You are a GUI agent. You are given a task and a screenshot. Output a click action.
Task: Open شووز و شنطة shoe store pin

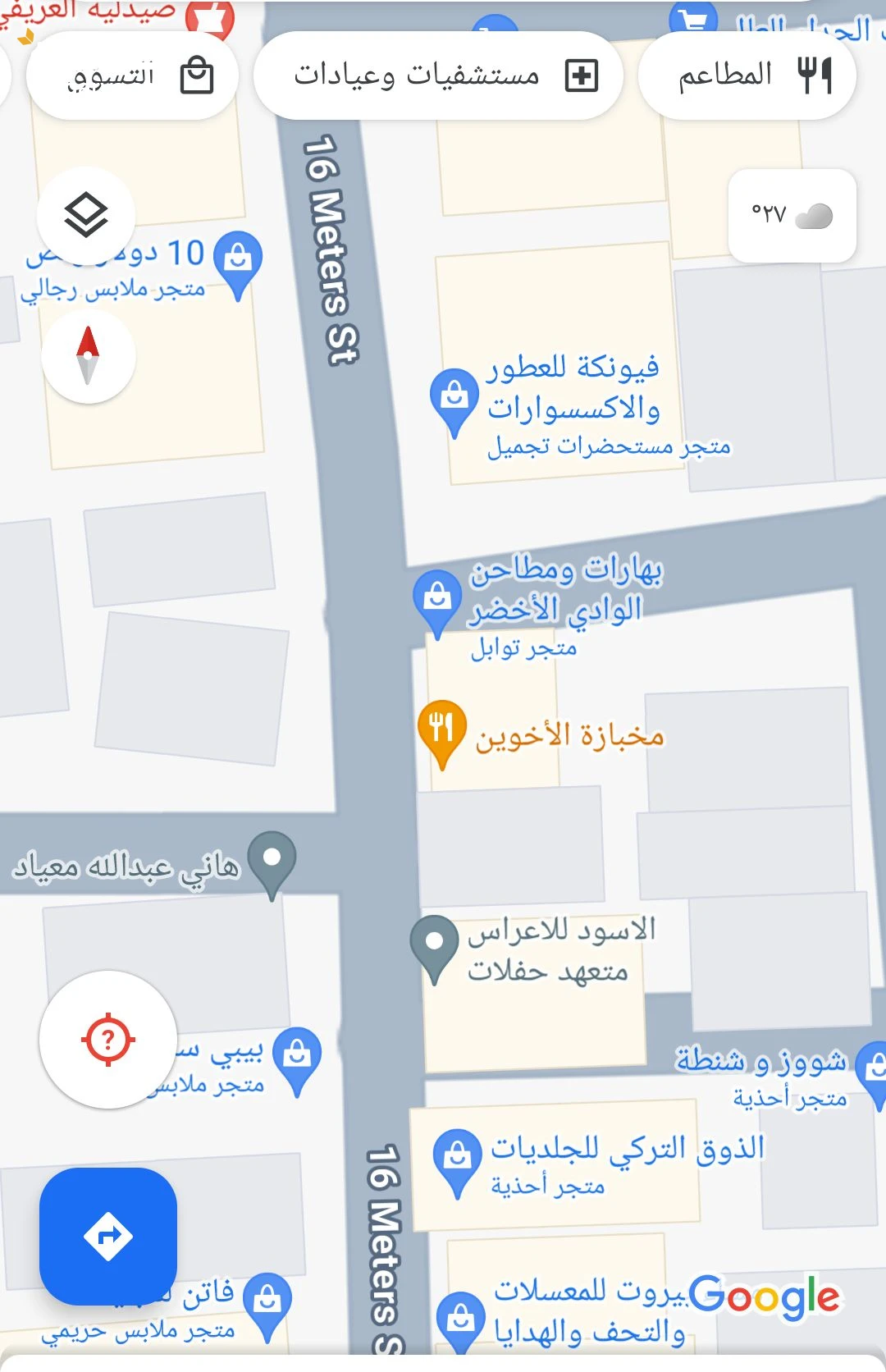coord(873,1070)
